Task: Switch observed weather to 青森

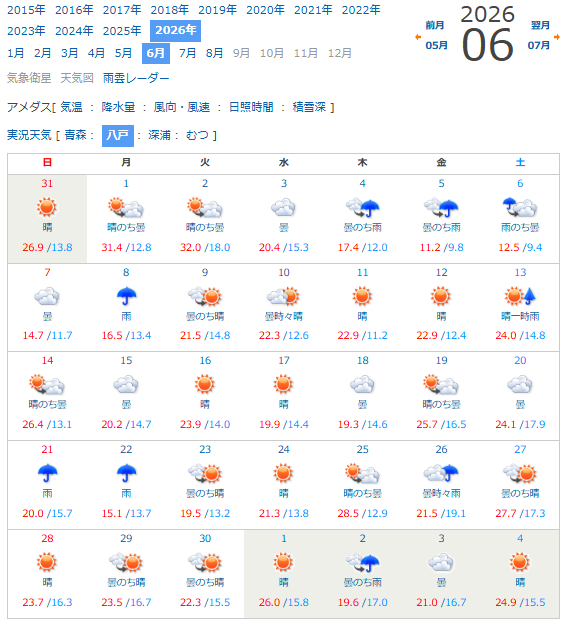Action: (x=75, y=135)
